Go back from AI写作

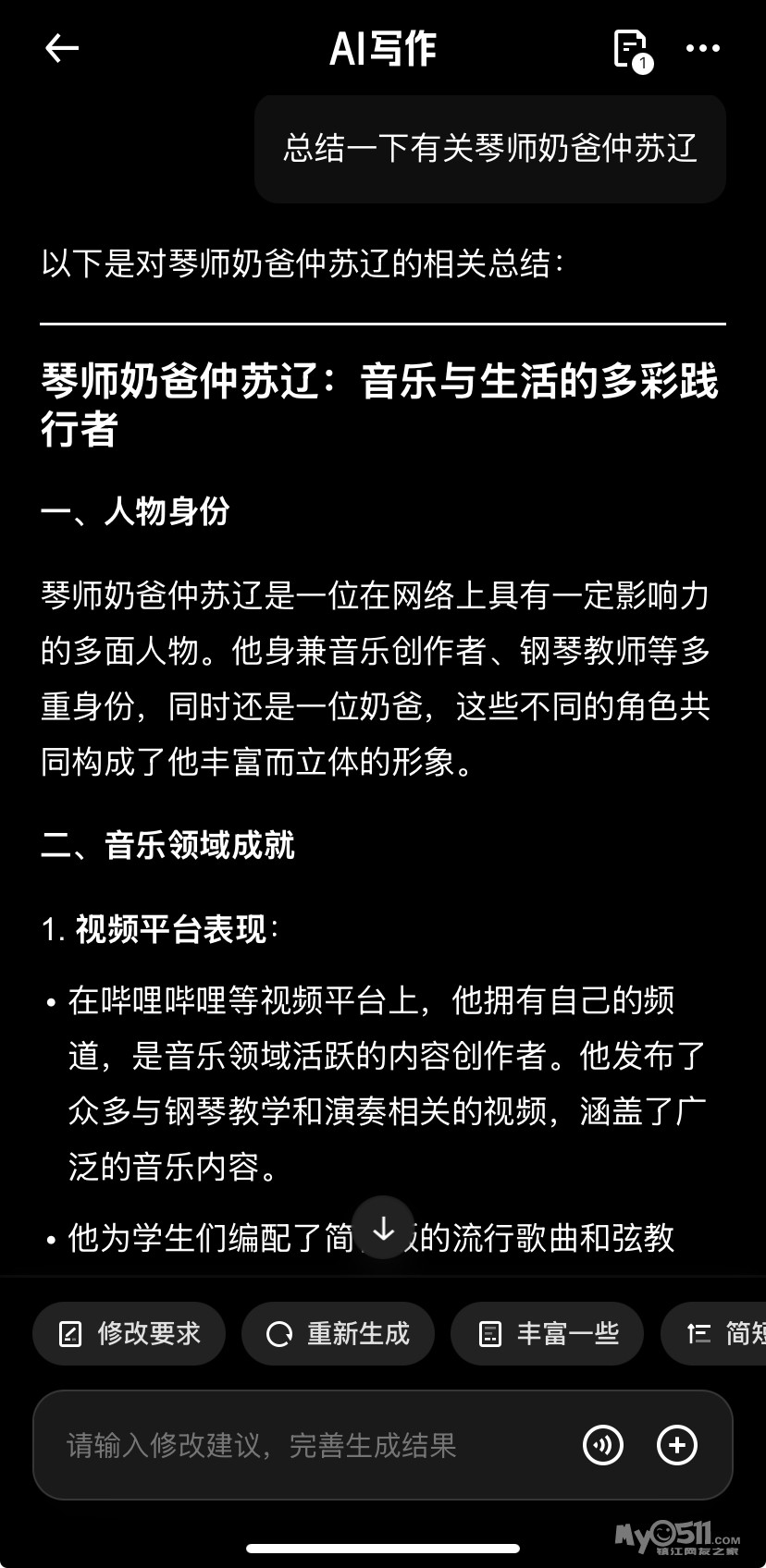(x=61, y=48)
